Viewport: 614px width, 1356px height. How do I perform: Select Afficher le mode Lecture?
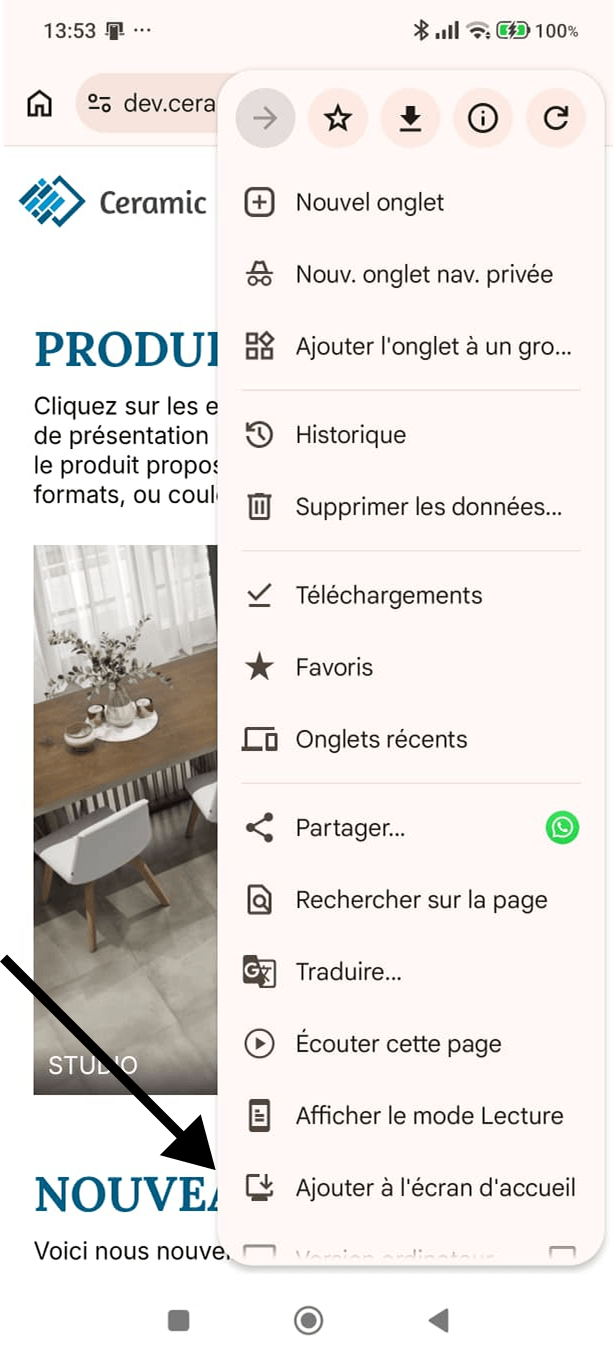point(429,1116)
